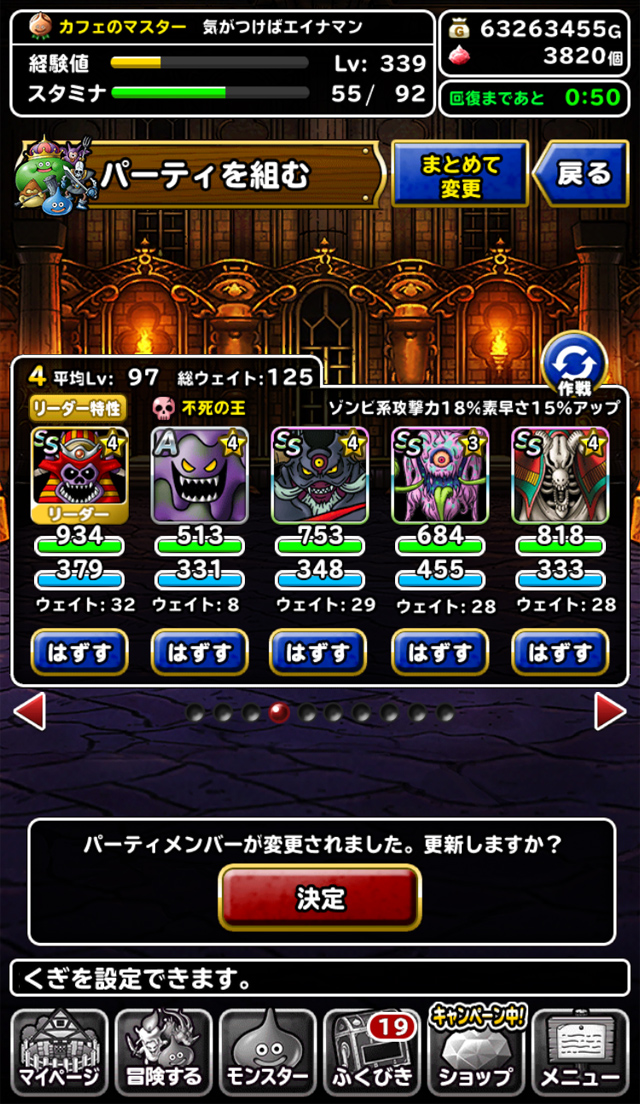
Task: Confirm the party change with 決定
Action: click(x=320, y=898)
